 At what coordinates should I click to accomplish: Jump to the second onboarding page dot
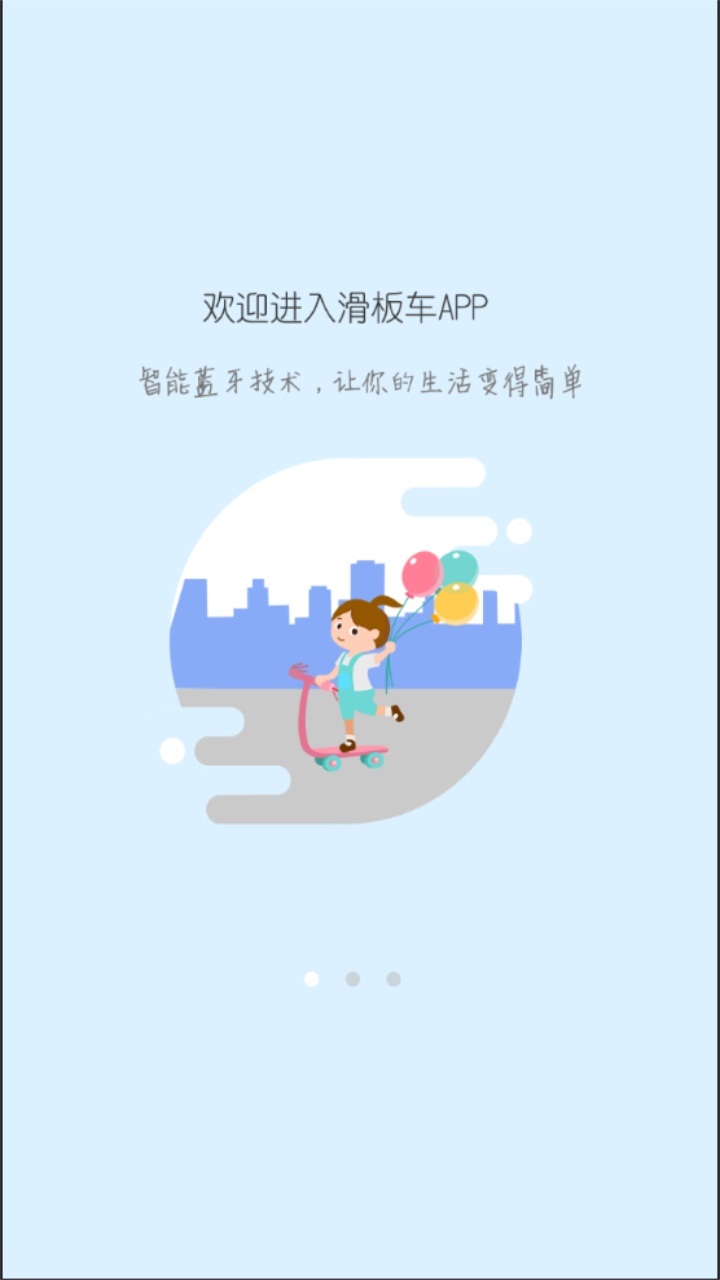tap(353, 979)
